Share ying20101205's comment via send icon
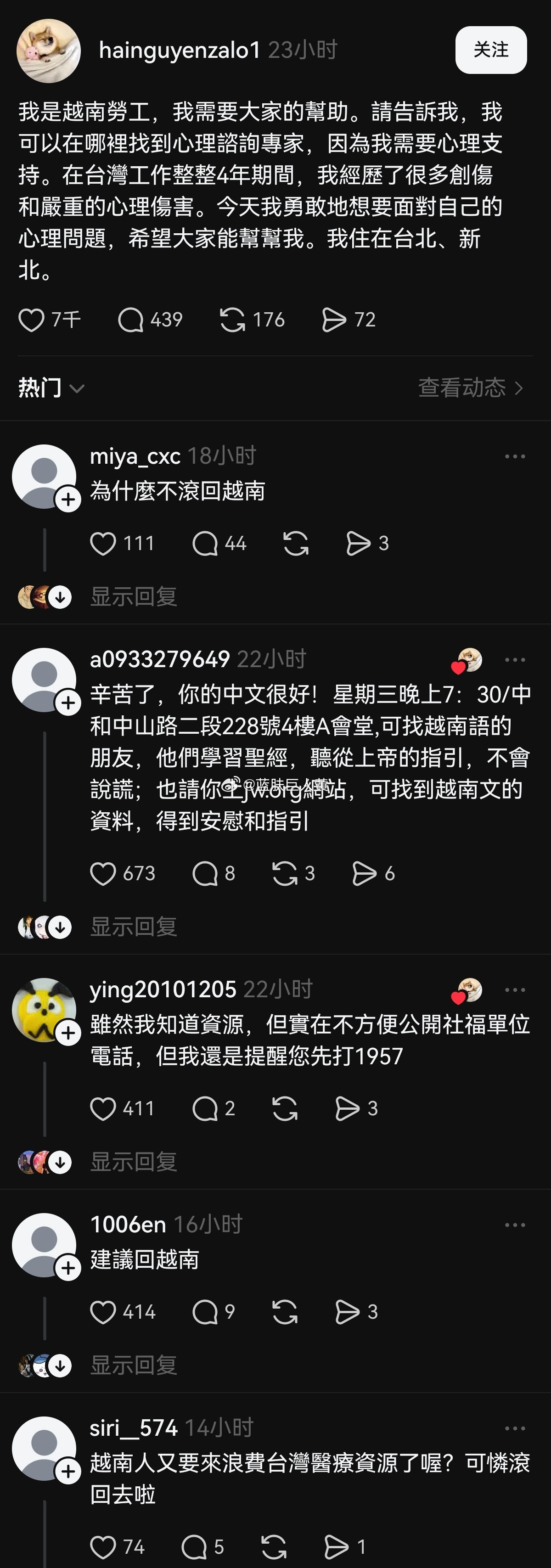Image resolution: width=551 pixels, height=1568 pixels. tap(348, 1109)
